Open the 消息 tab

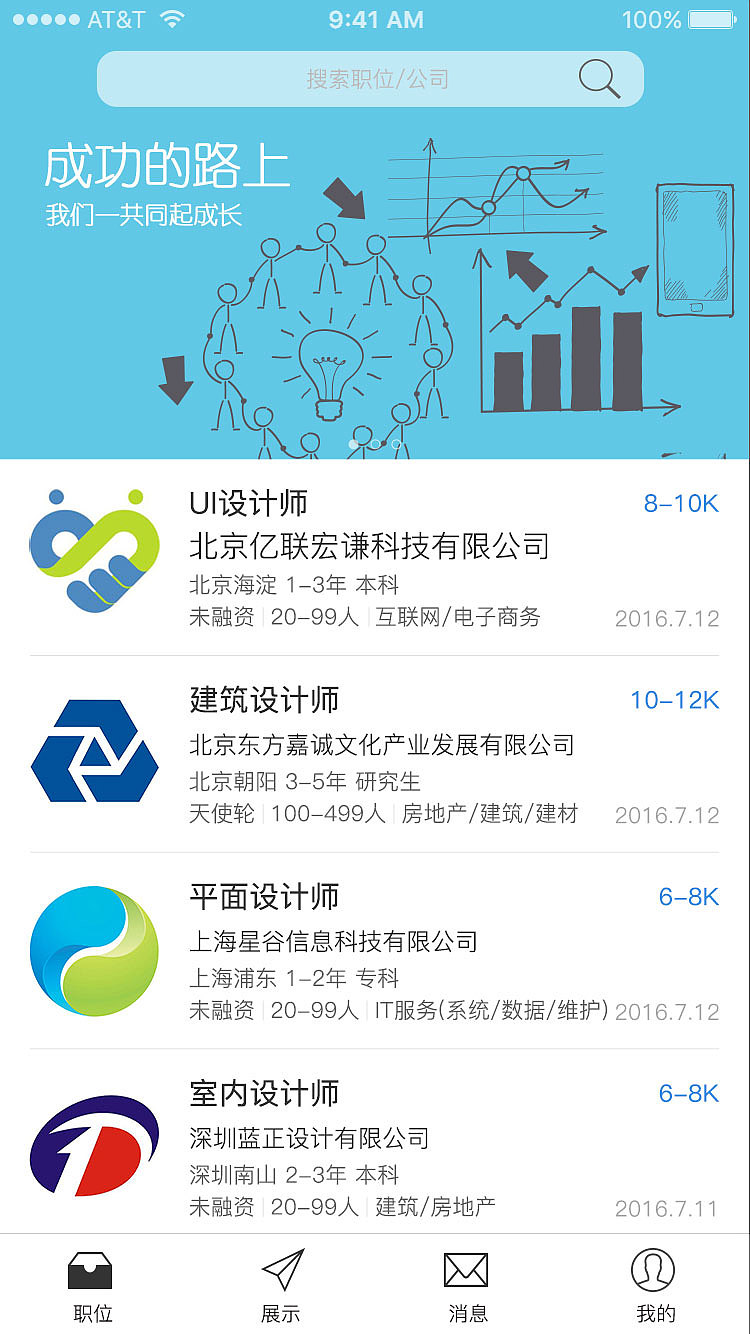(467, 1286)
